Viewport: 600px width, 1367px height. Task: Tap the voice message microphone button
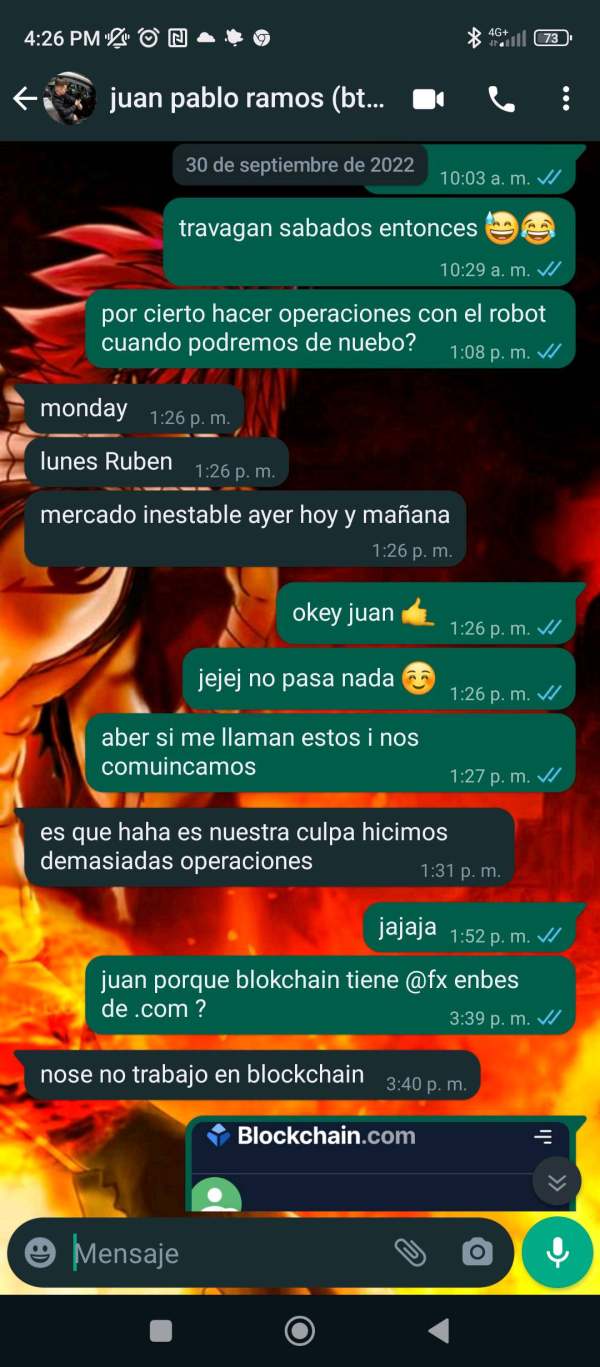point(558,1252)
